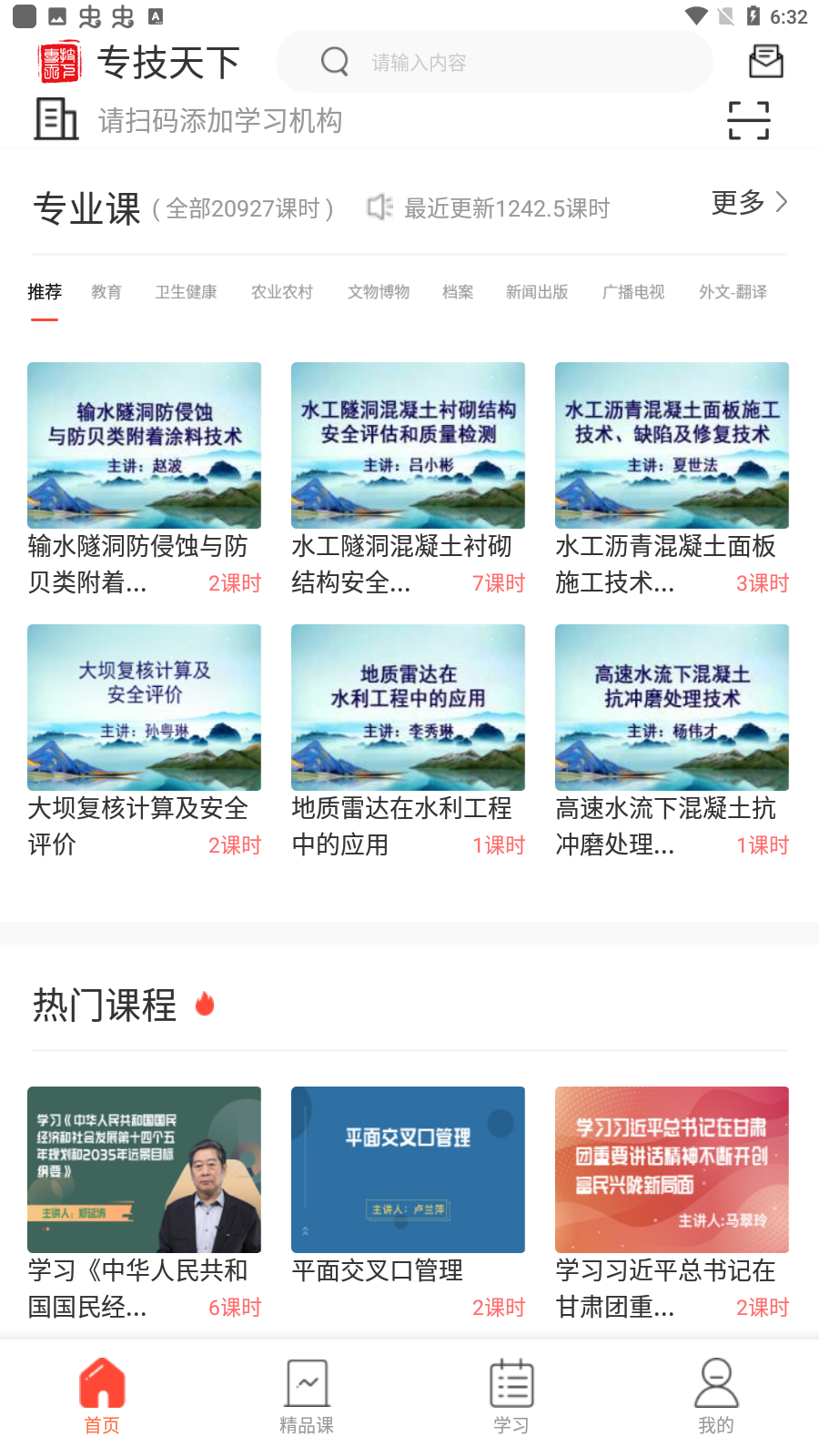Choose the 文物博物 category tab

tap(379, 292)
